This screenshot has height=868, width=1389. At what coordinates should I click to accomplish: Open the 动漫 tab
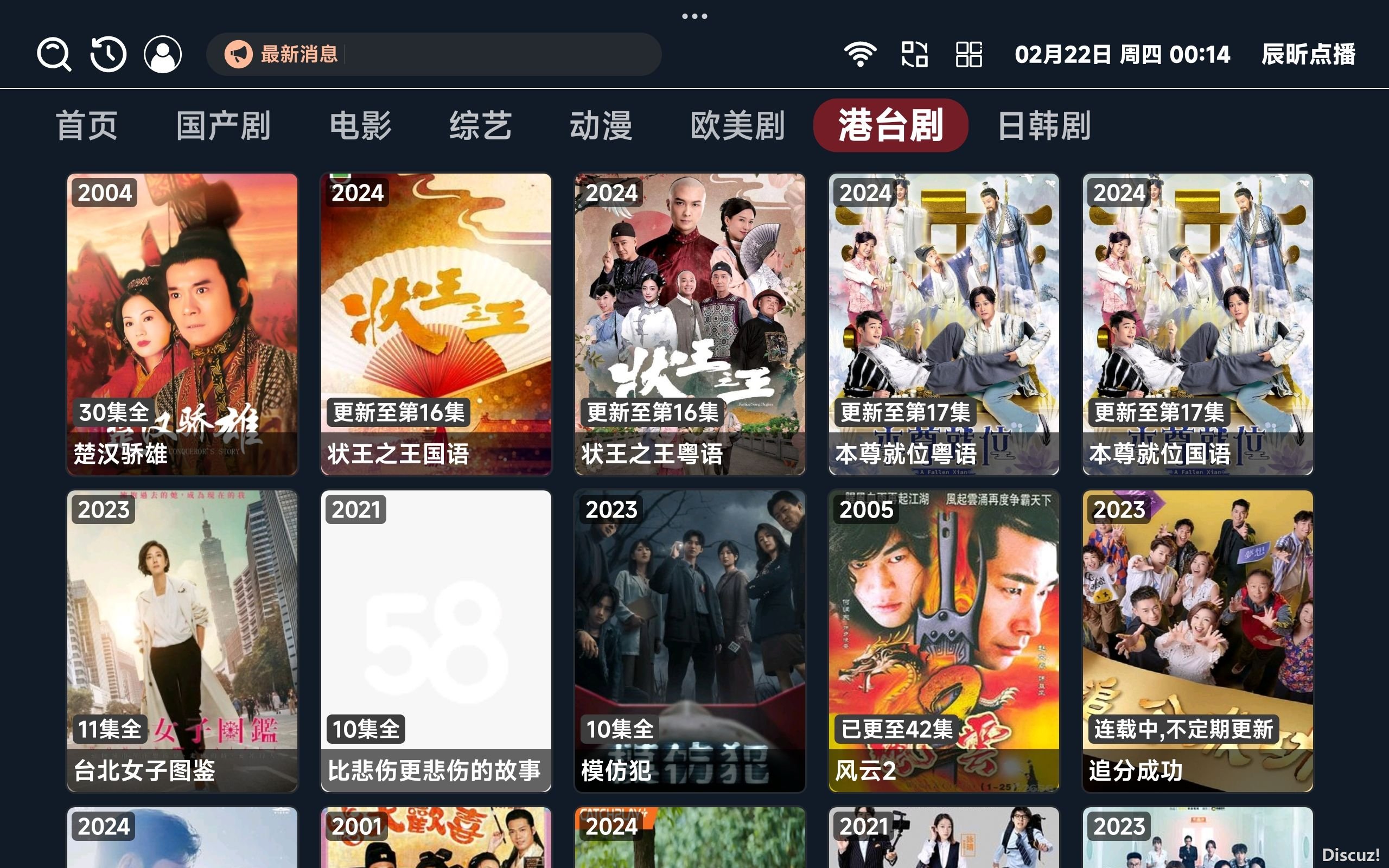[x=601, y=125]
